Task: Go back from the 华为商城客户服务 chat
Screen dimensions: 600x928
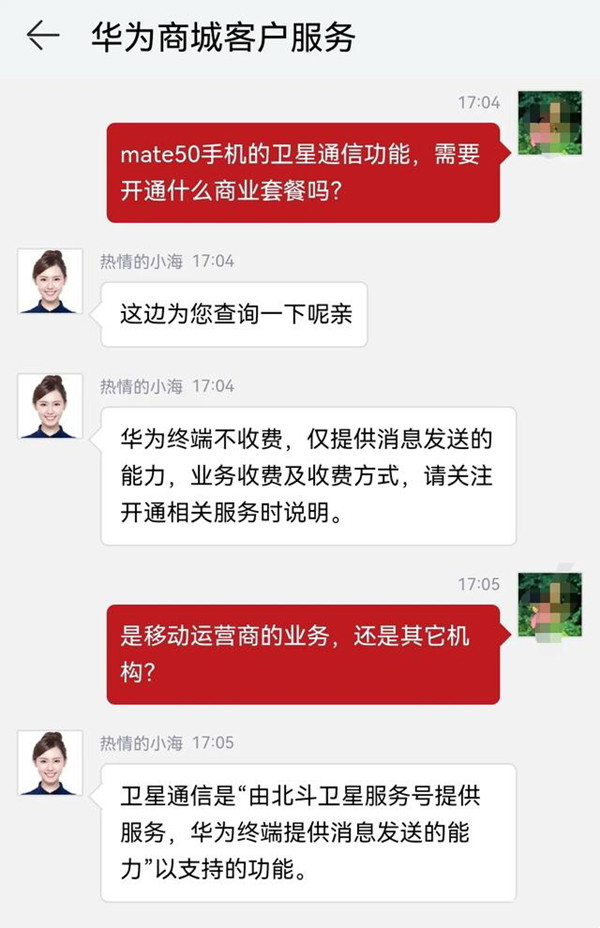Action: coord(42,38)
